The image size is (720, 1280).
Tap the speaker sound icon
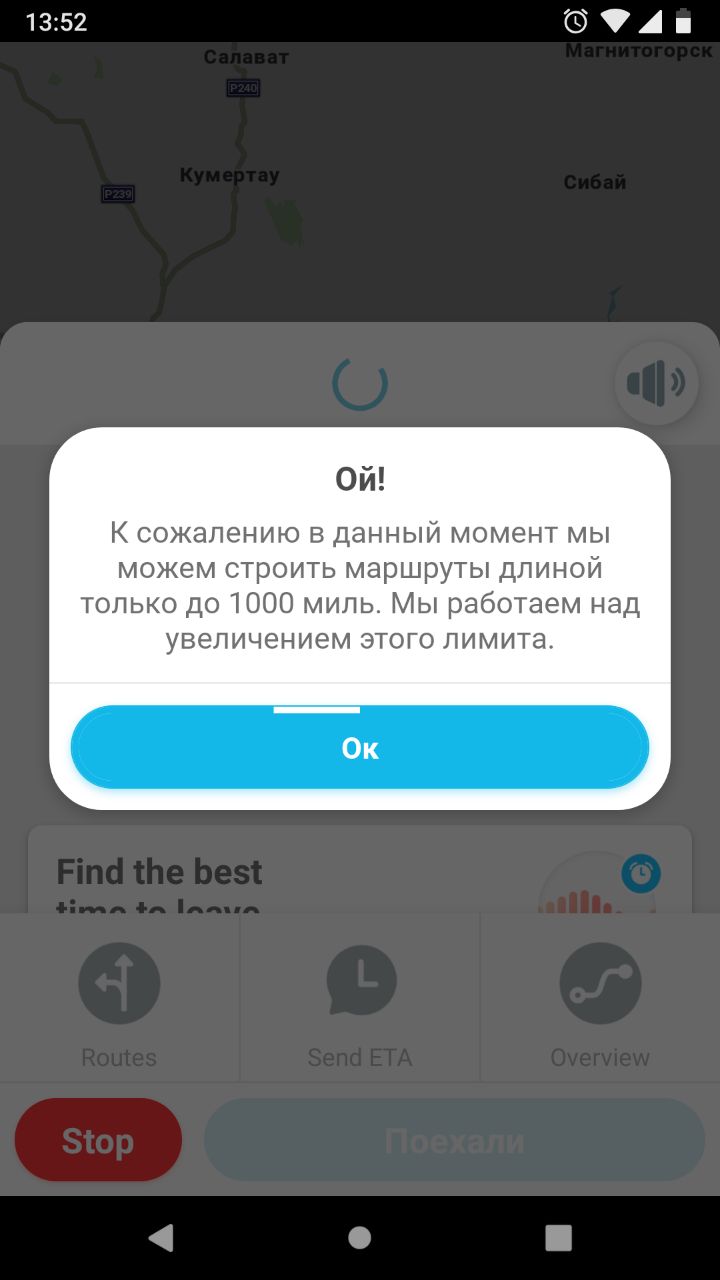pos(656,383)
